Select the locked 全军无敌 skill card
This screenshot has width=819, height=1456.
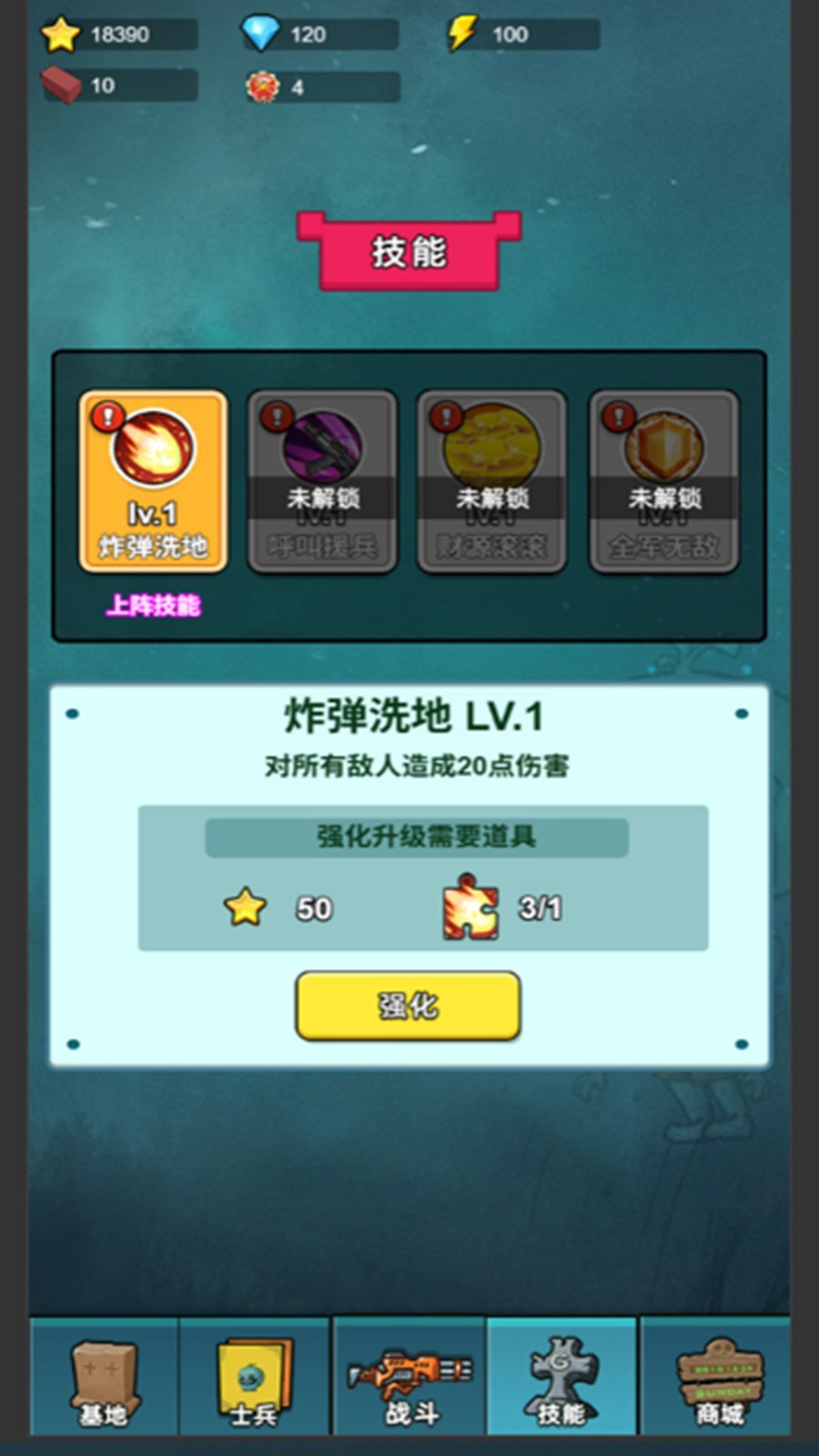[x=663, y=482]
